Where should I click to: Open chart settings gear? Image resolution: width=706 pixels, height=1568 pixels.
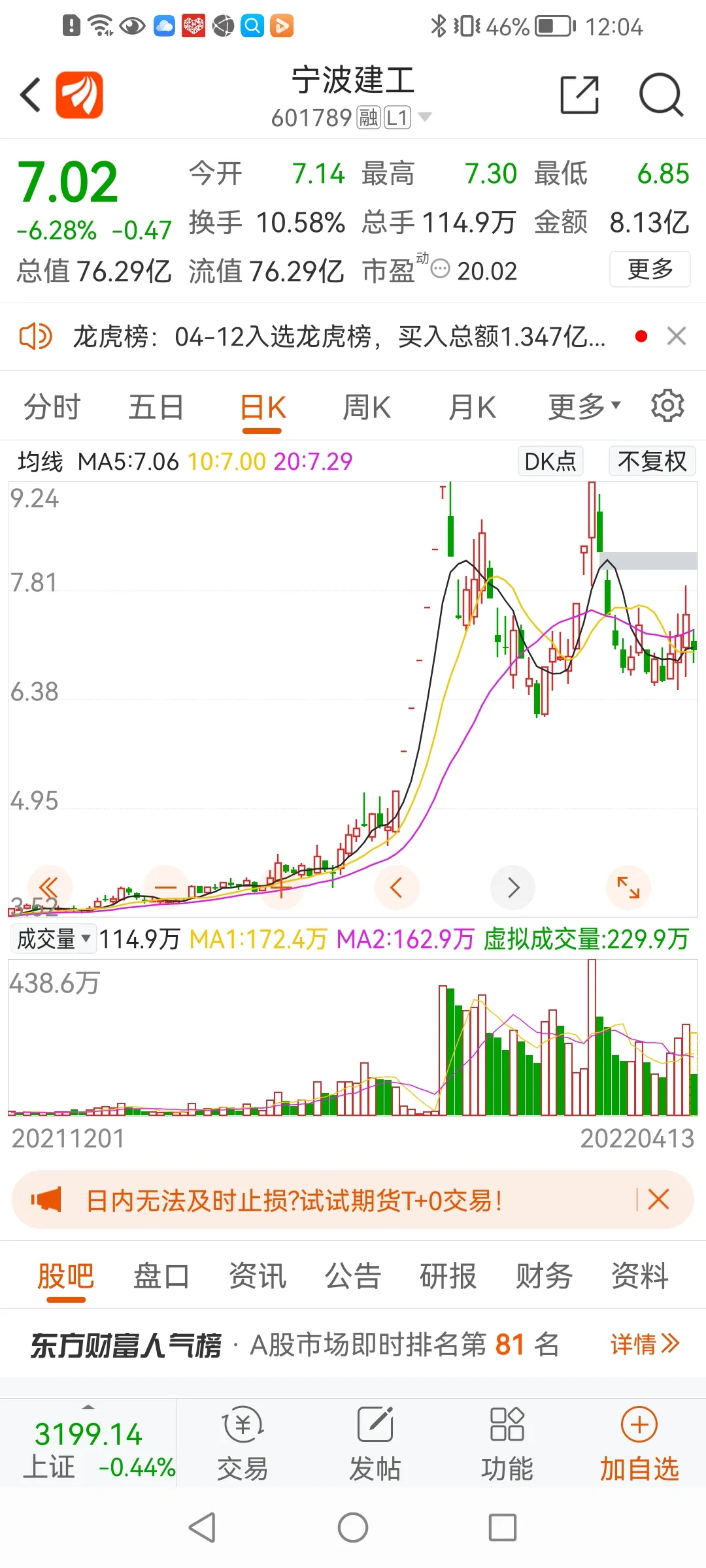667,406
